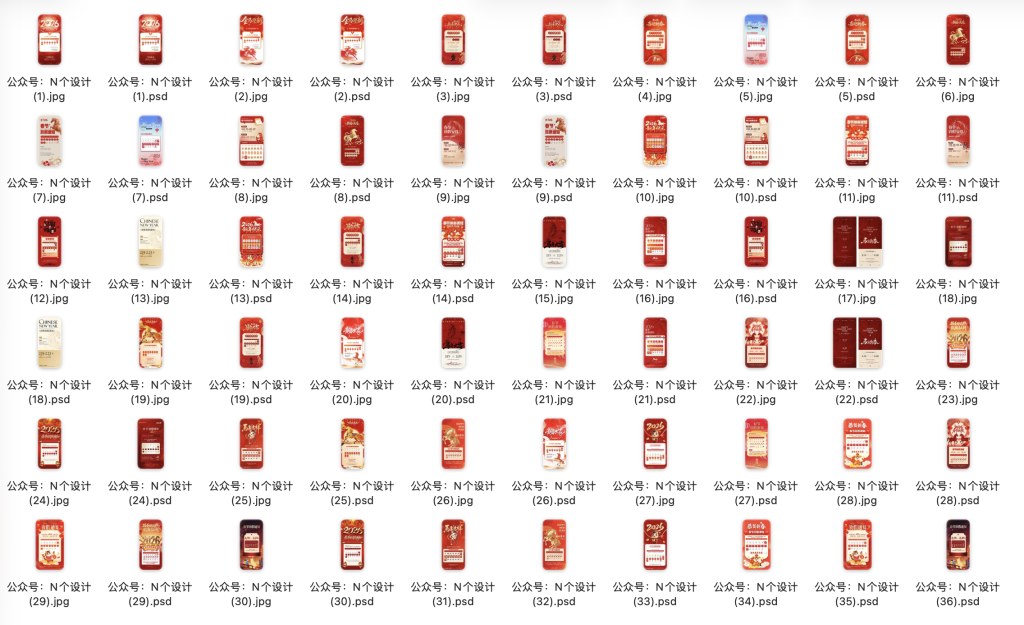This screenshot has width=1024, height=625.
Task: Tap the file N个设计 (18).psd
Action: pyautogui.click(x=49, y=343)
